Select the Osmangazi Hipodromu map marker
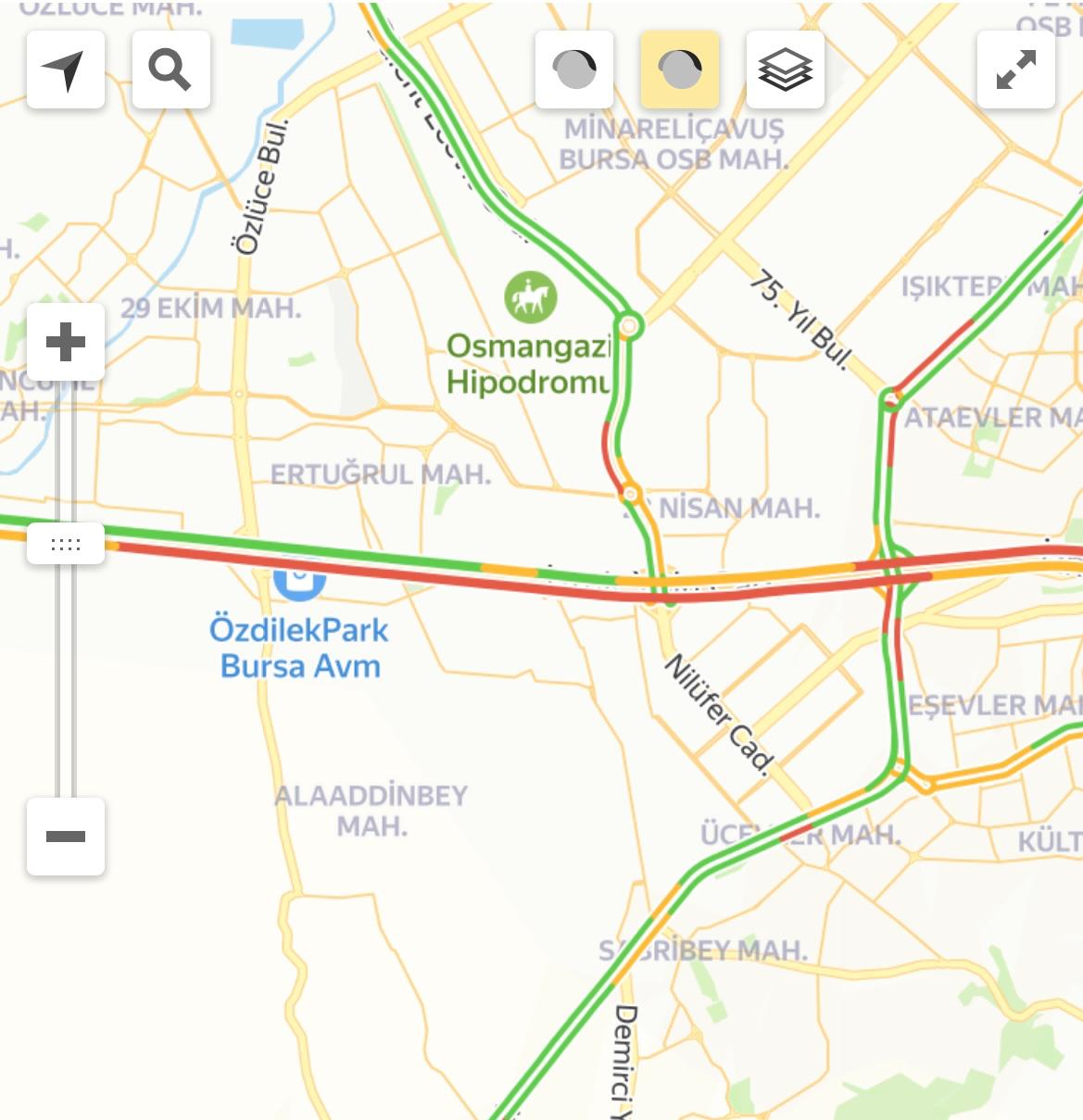Viewport: 1083px width, 1120px height. tap(530, 297)
